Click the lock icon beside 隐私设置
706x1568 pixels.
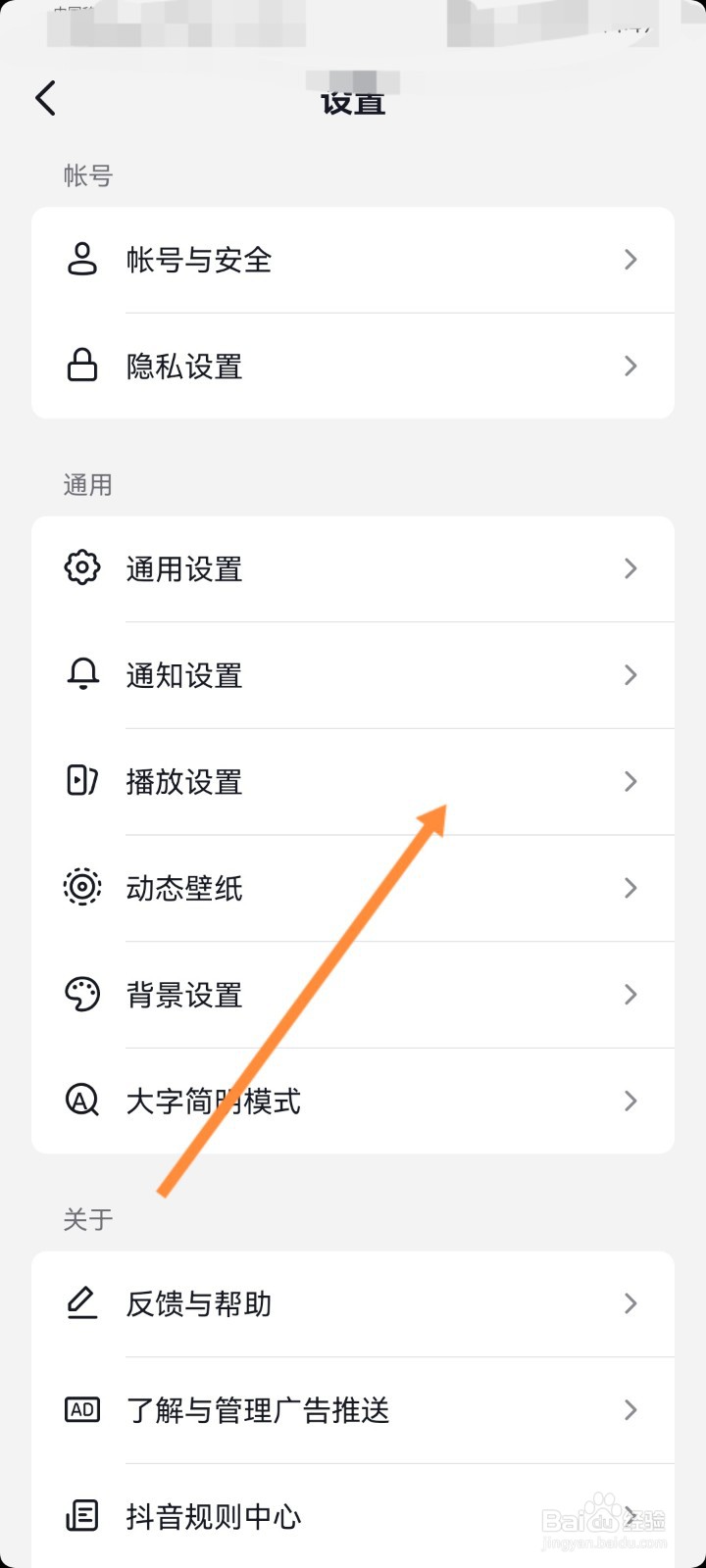coord(82,366)
